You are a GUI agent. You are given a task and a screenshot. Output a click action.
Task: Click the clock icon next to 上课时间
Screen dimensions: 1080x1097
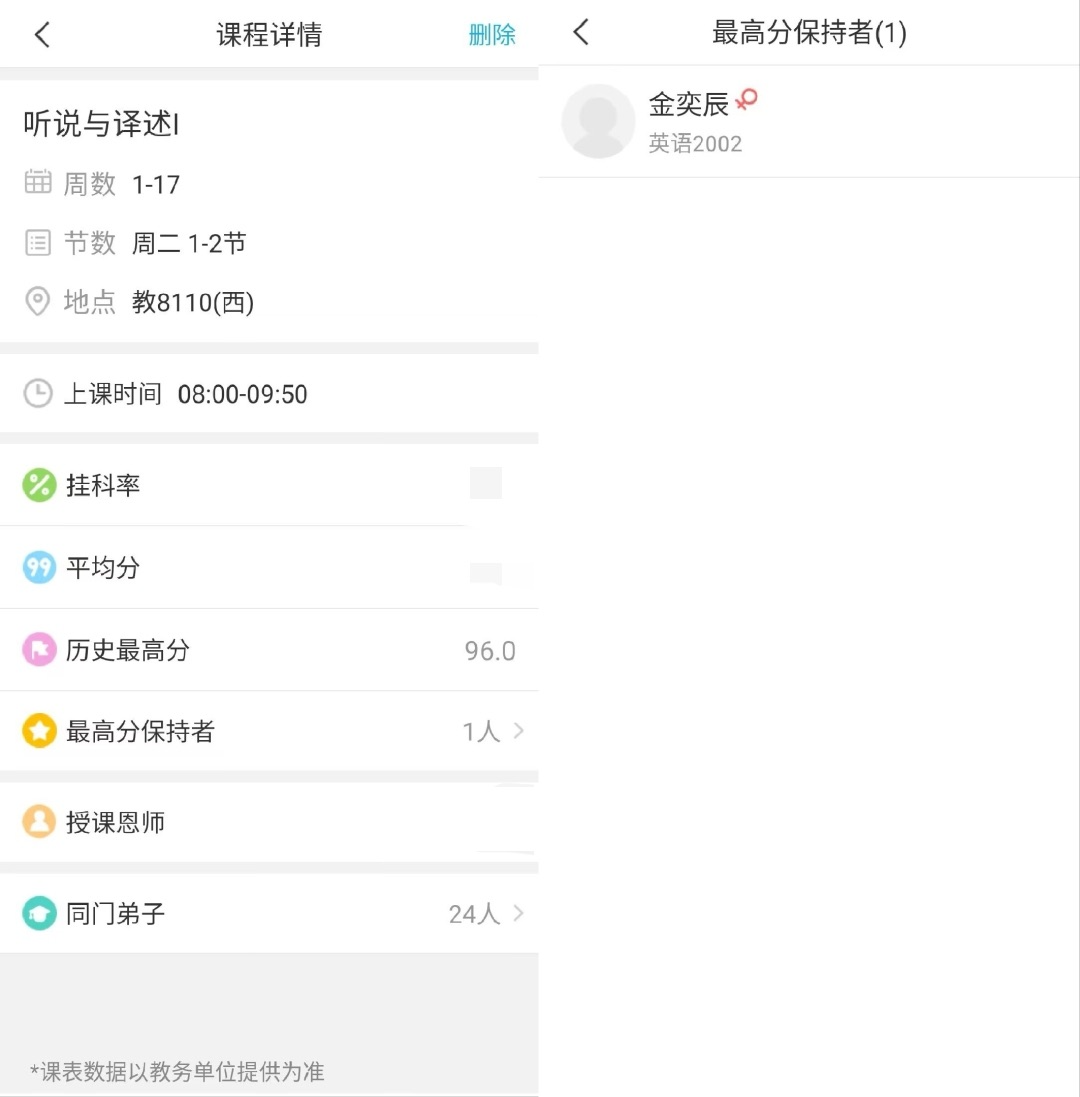click(37, 393)
